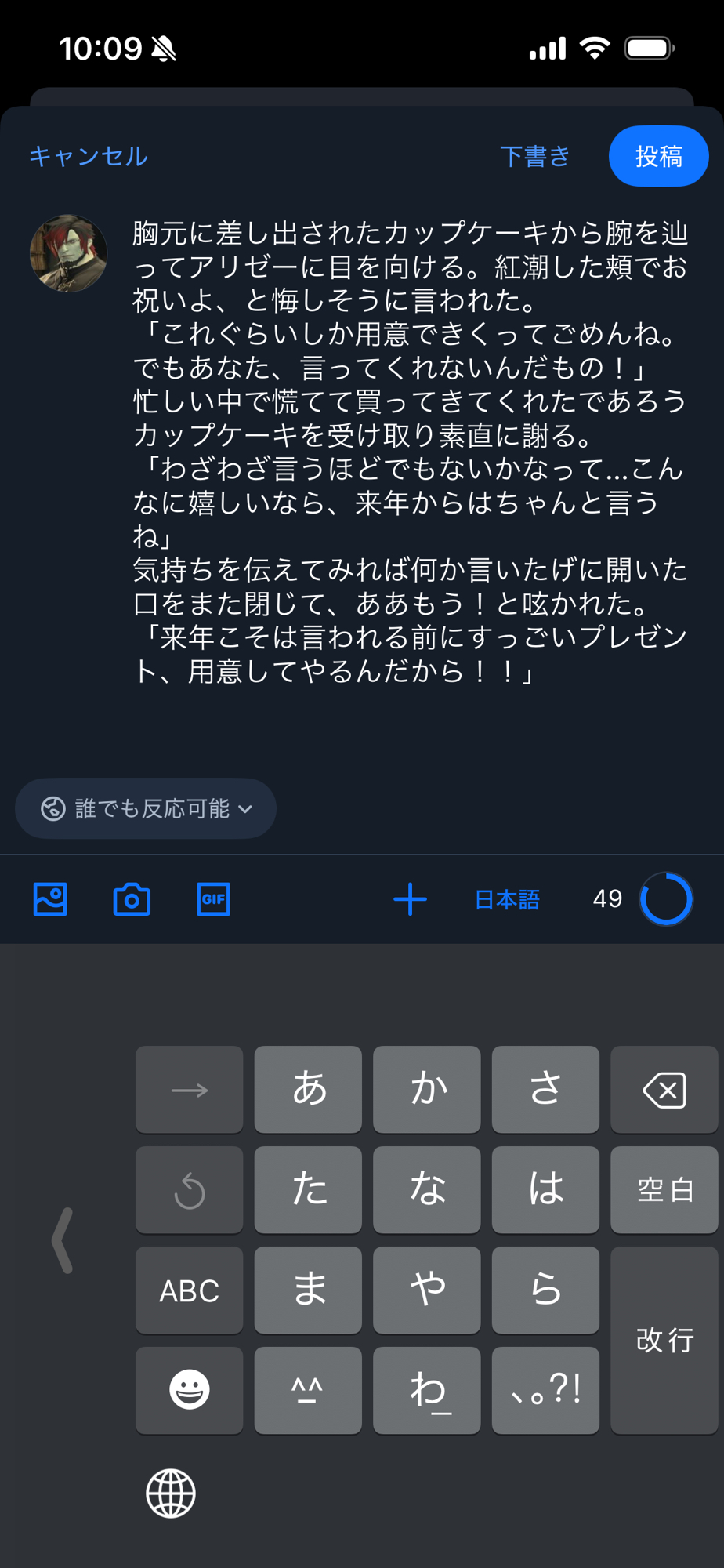Cancel the post with キャンセル
This screenshot has width=724, height=1568.
tap(88, 156)
